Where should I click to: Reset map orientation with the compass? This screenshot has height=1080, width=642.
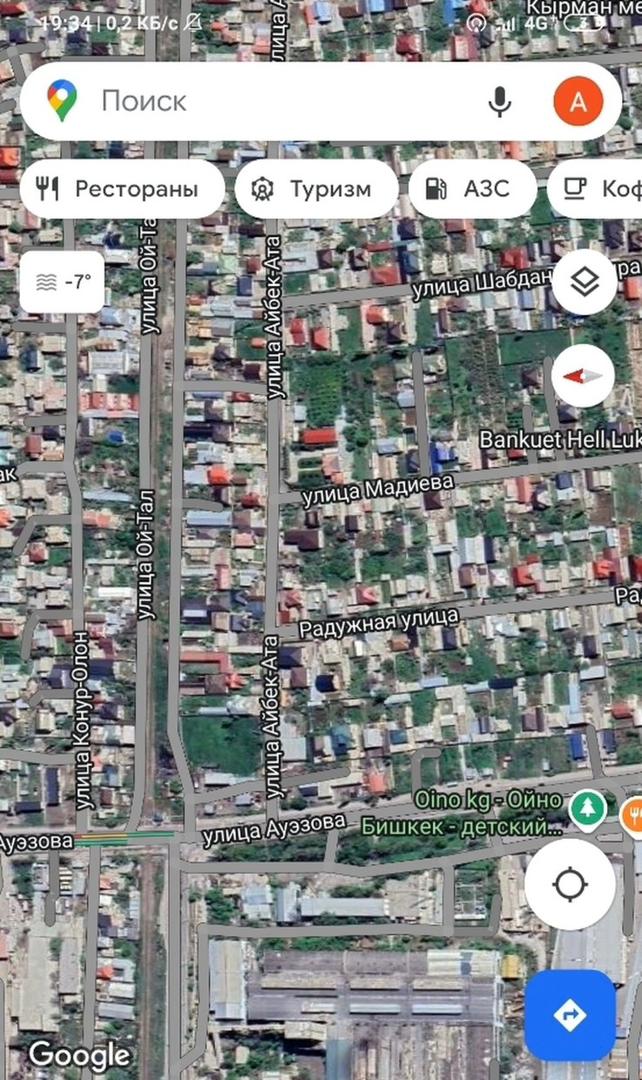pos(583,375)
